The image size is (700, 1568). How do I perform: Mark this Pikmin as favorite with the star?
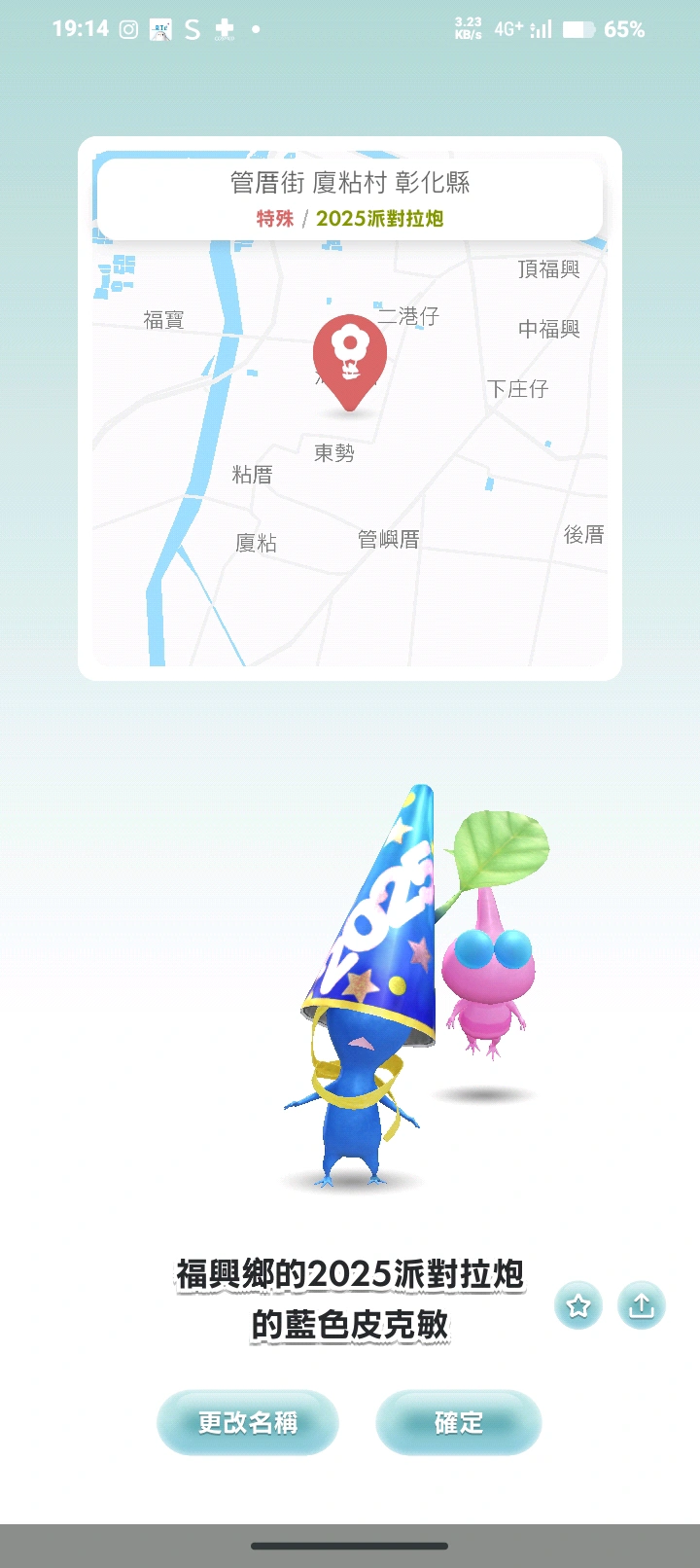point(578,1305)
